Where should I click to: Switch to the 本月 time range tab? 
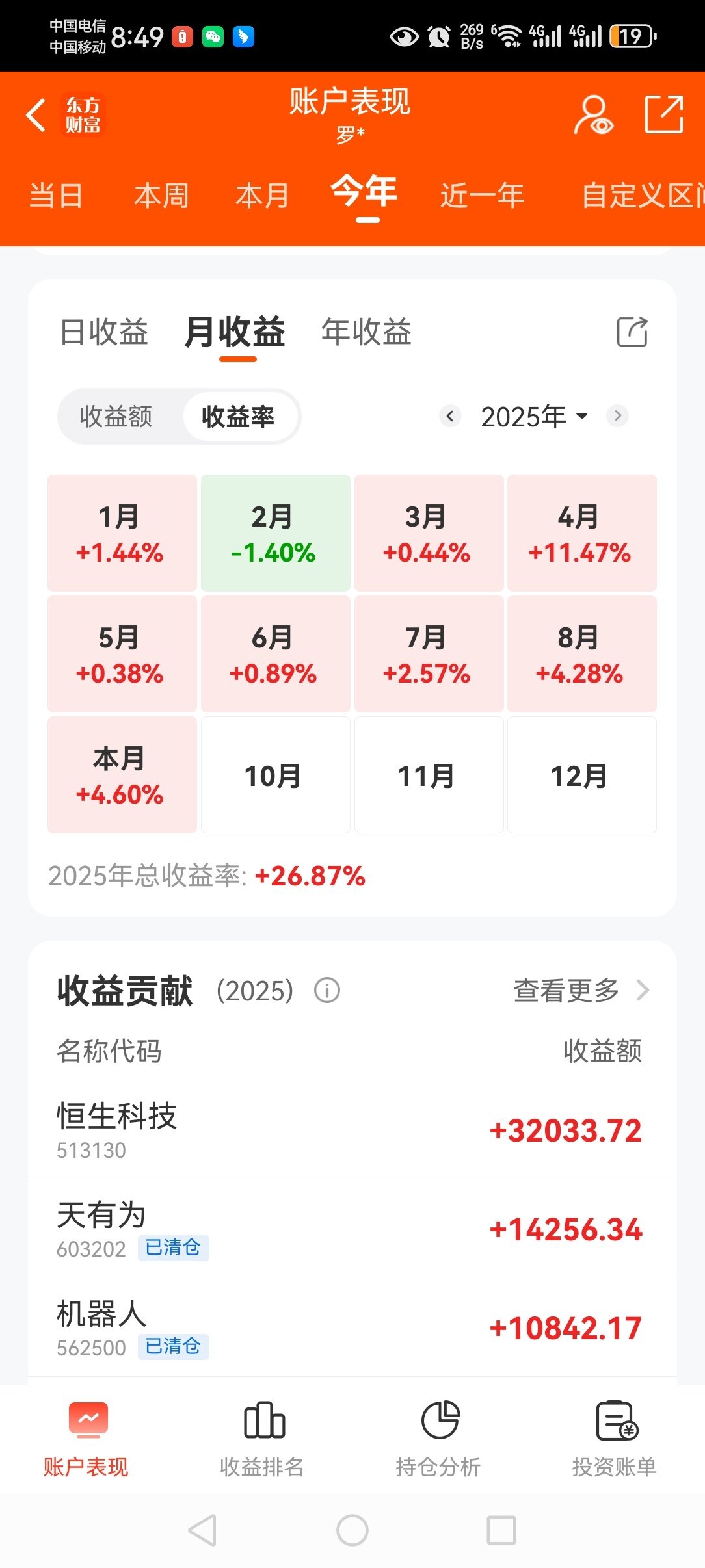click(x=262, y=196)
